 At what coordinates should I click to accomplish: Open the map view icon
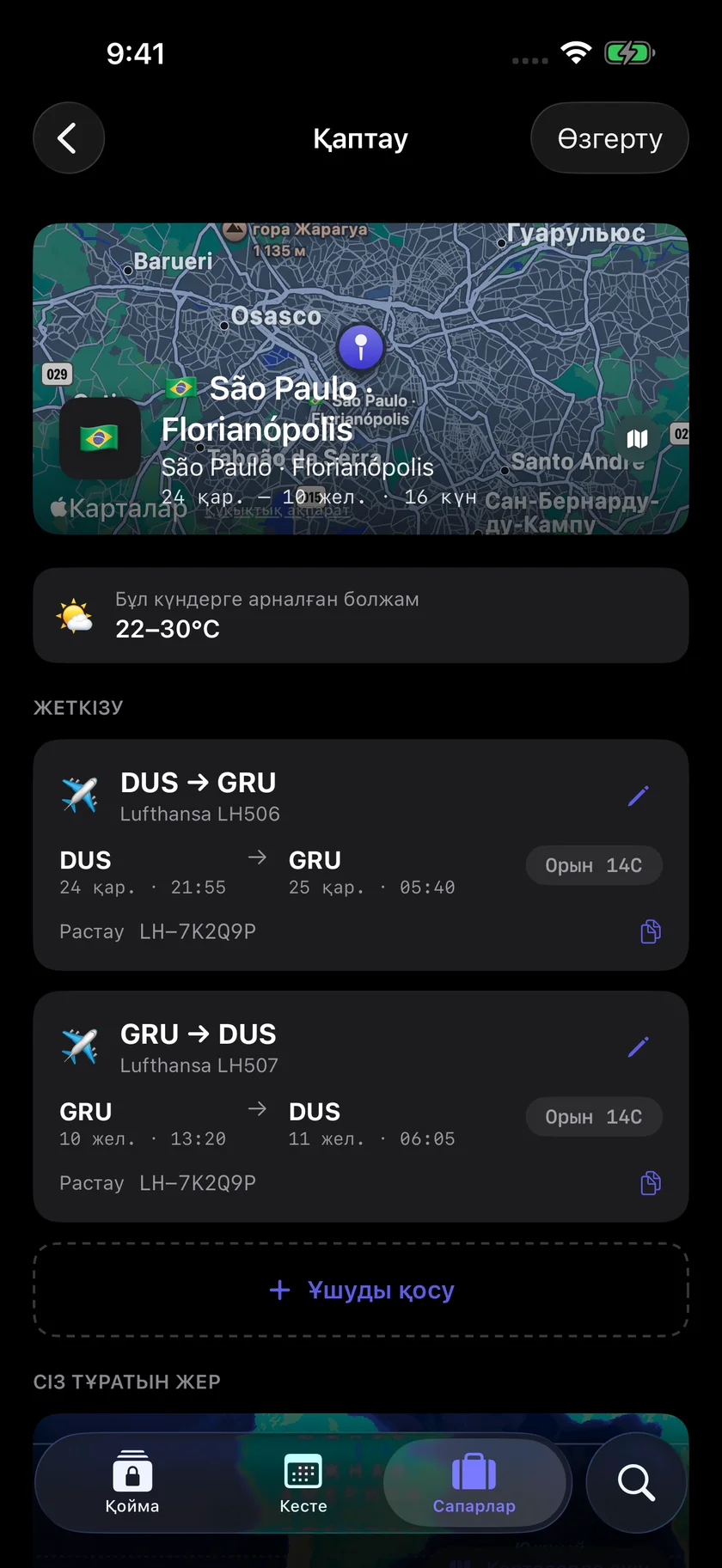[637, 439]
